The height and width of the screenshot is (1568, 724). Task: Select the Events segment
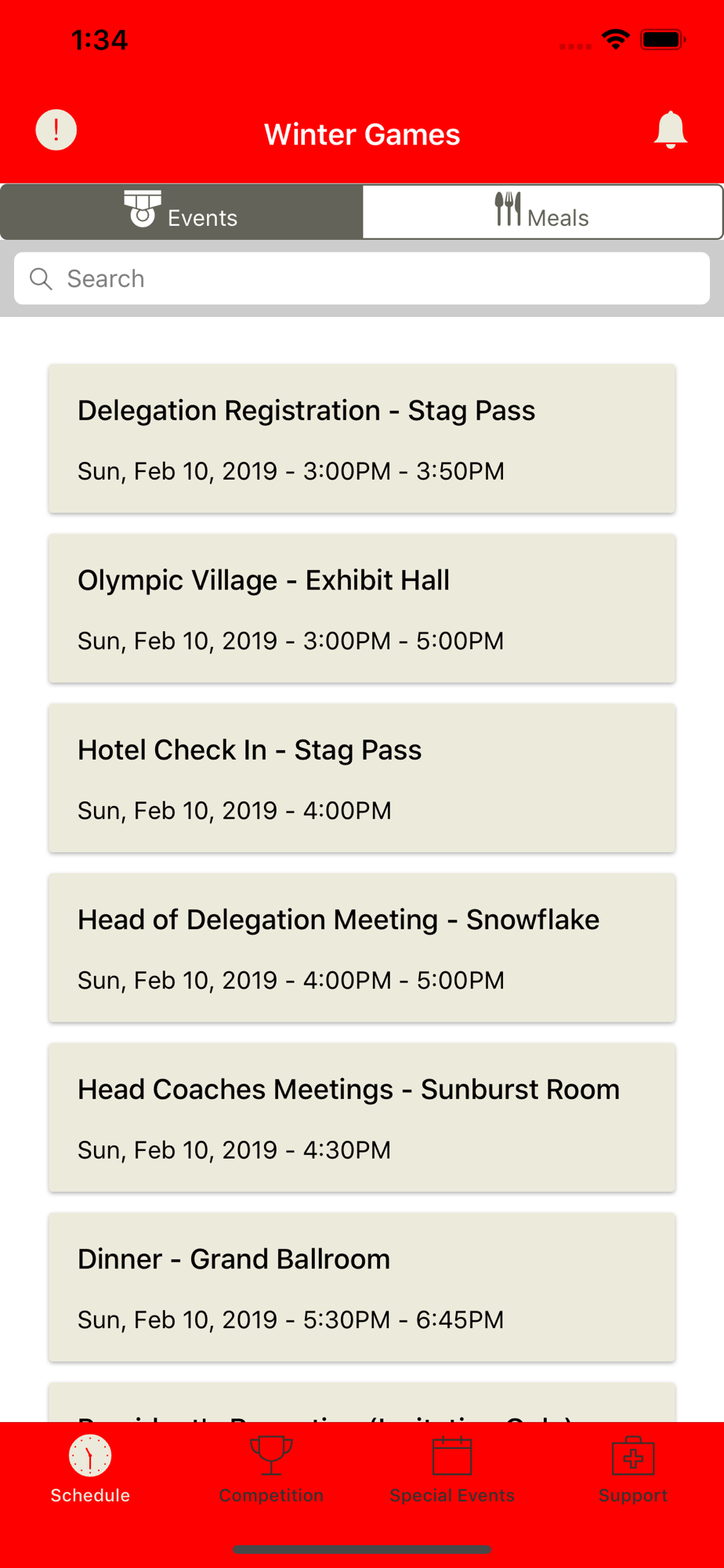coord(182,212)
